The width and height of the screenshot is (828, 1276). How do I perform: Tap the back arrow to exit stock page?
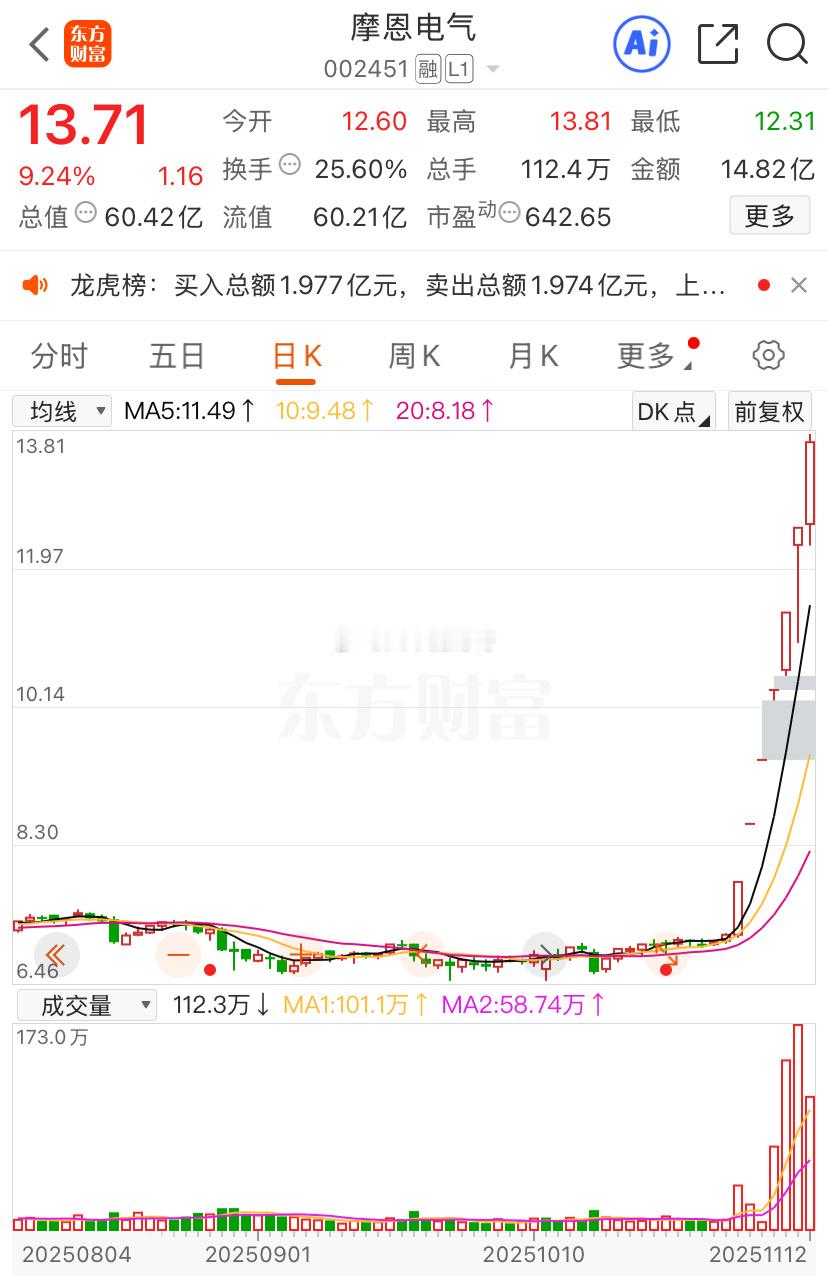(38, 44)
